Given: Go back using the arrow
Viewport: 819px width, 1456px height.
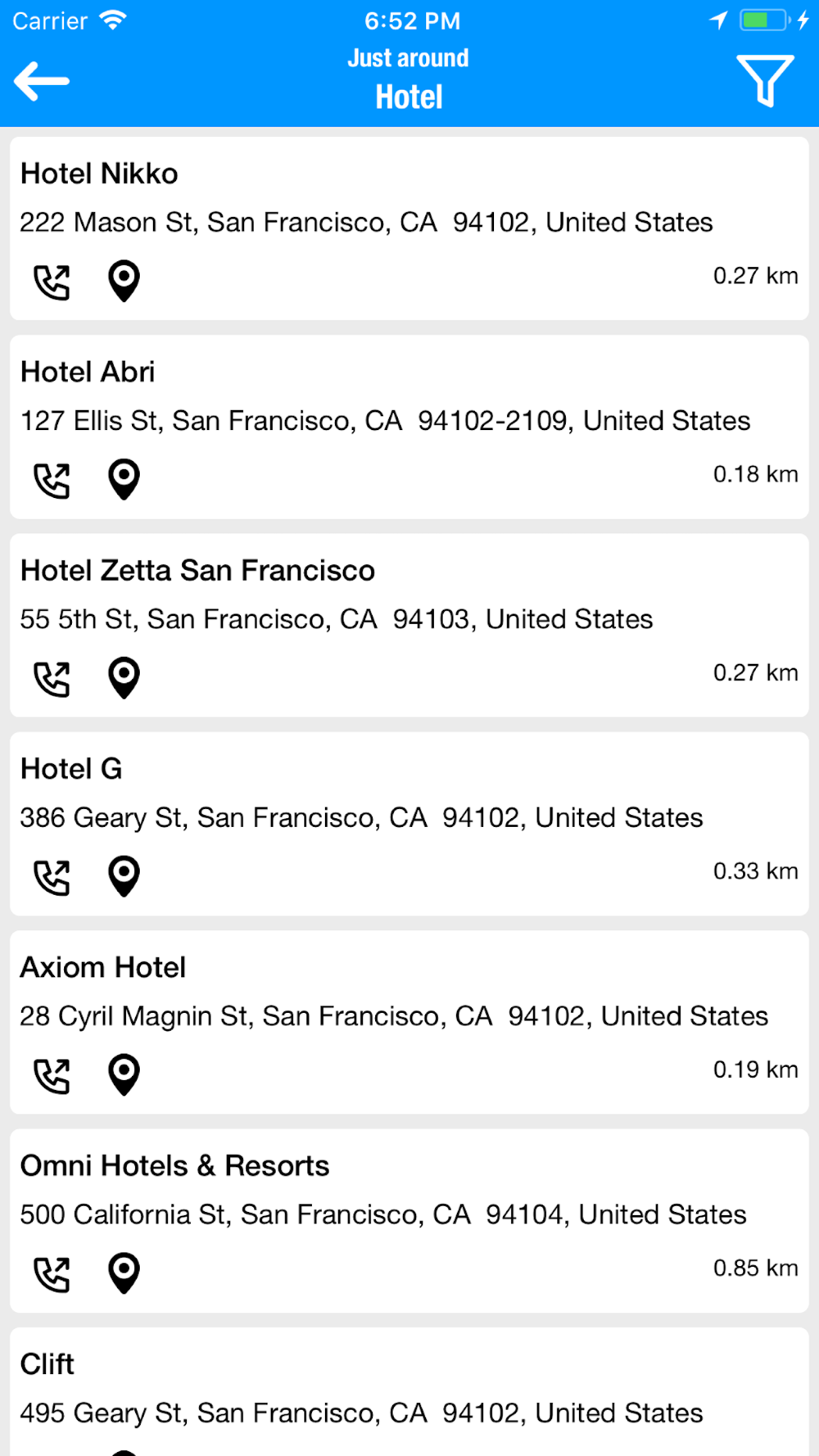Looking at the screenshot, I should tap(42, 81).
